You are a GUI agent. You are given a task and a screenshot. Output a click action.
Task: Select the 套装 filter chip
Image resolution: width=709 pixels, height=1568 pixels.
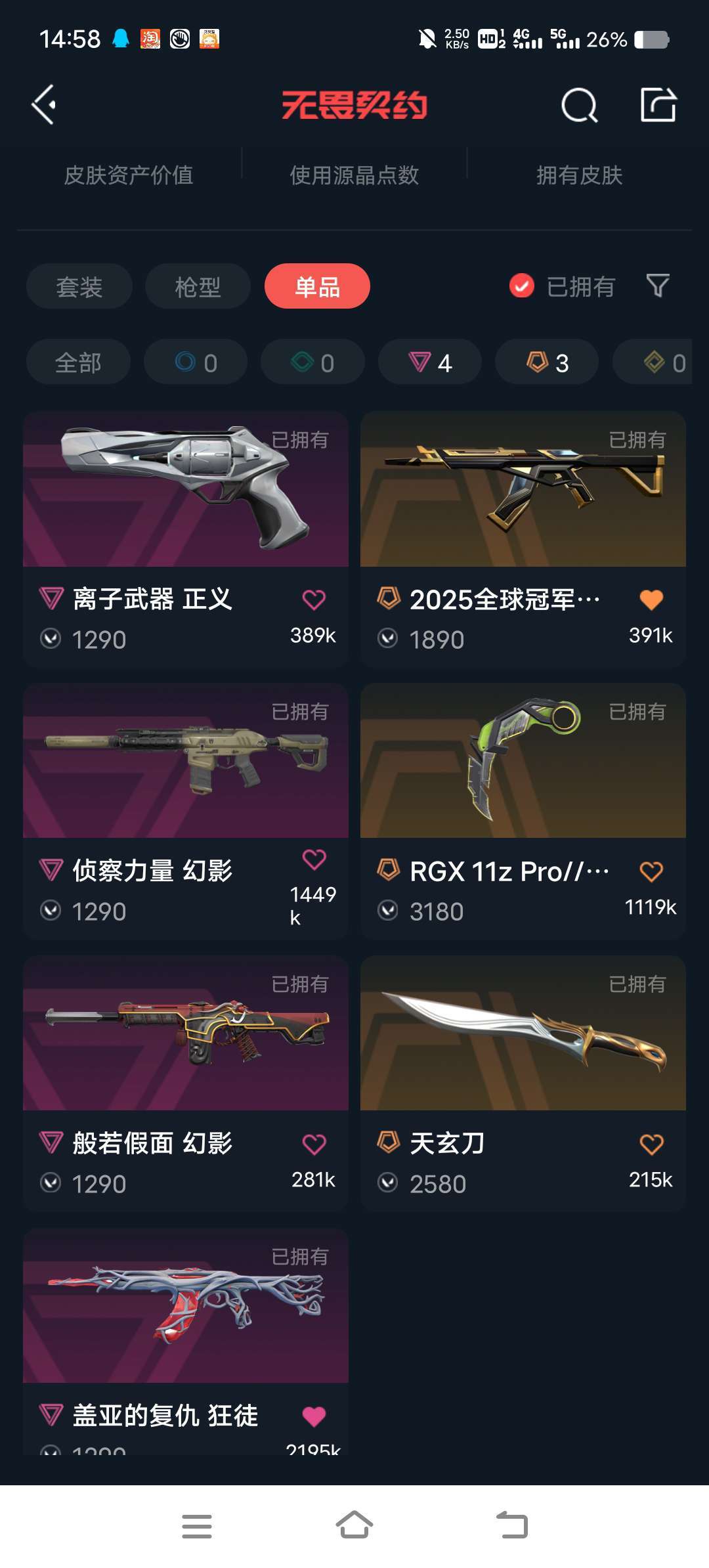pyautogui.click(x=79, y=286)
